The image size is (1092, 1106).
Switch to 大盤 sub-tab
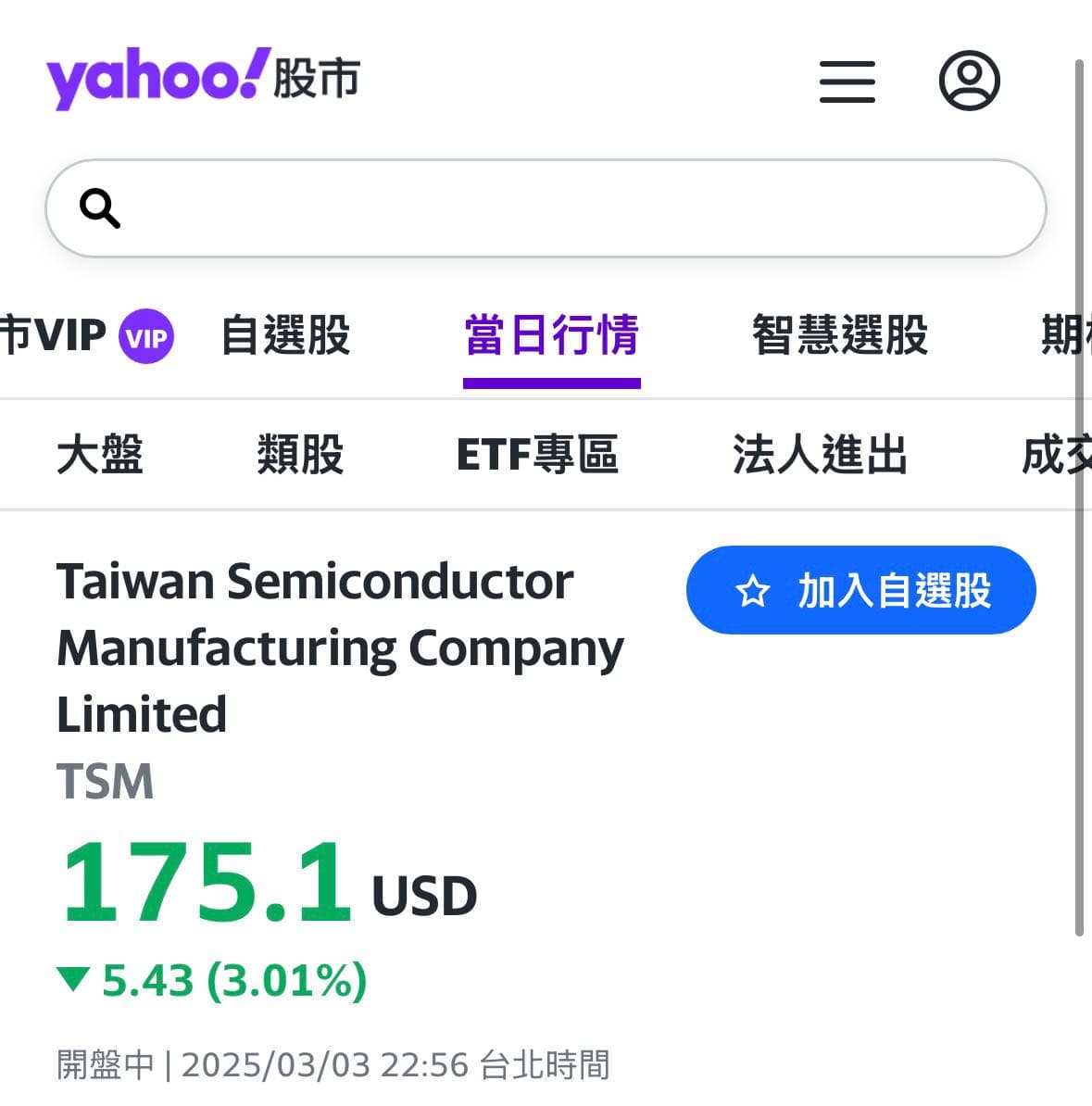(100, 455)
